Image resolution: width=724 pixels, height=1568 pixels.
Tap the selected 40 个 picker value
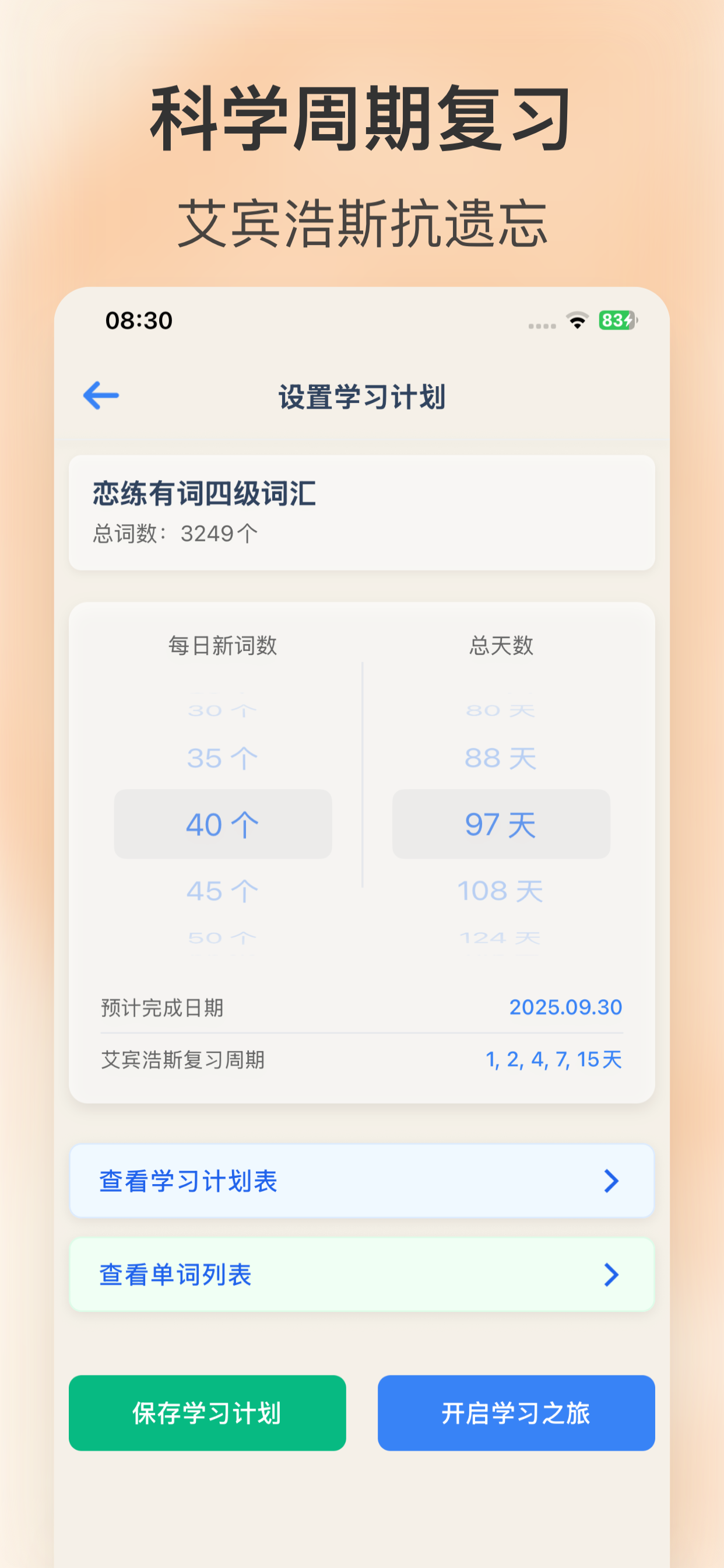click(x=223, y=824)
